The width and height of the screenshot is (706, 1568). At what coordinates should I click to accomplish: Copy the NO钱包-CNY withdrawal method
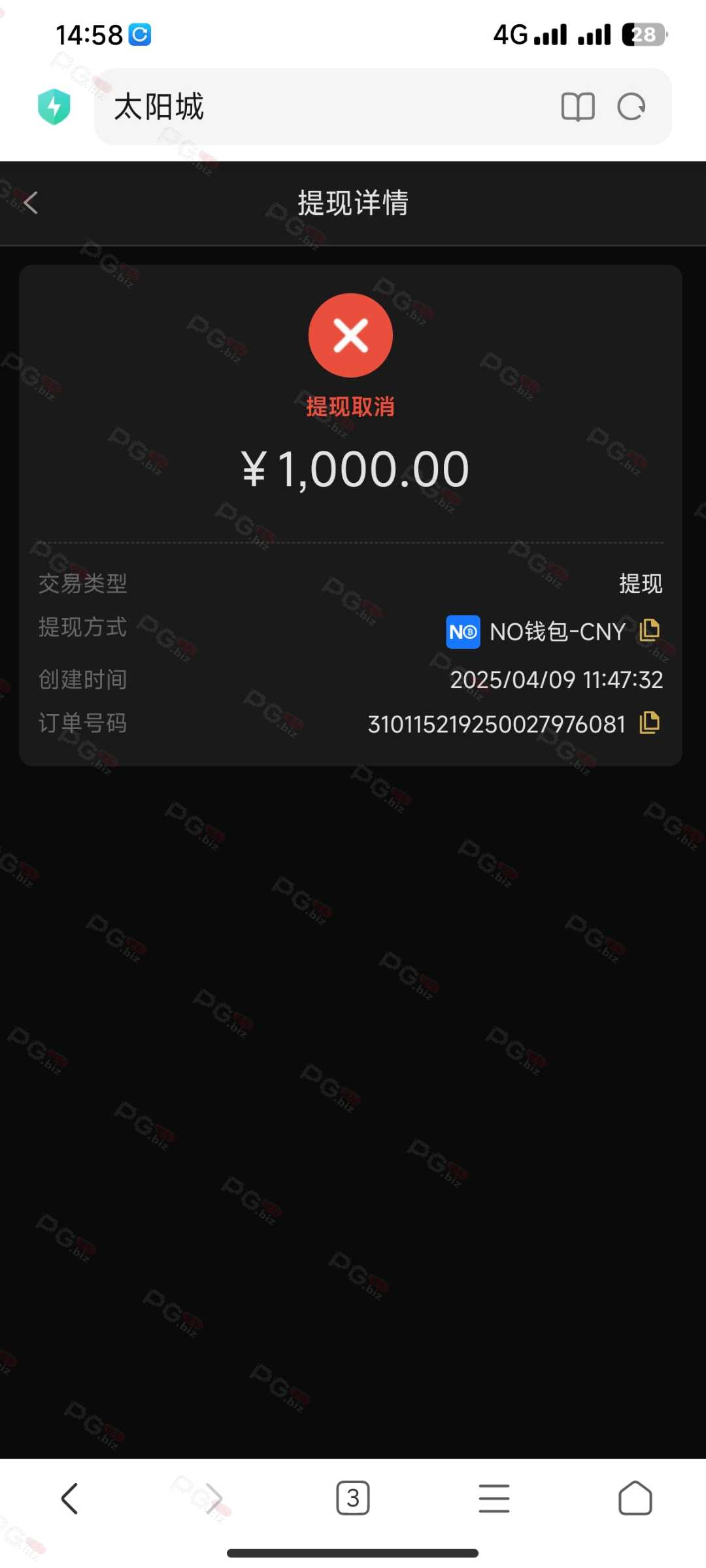click(x=649, y=630)
